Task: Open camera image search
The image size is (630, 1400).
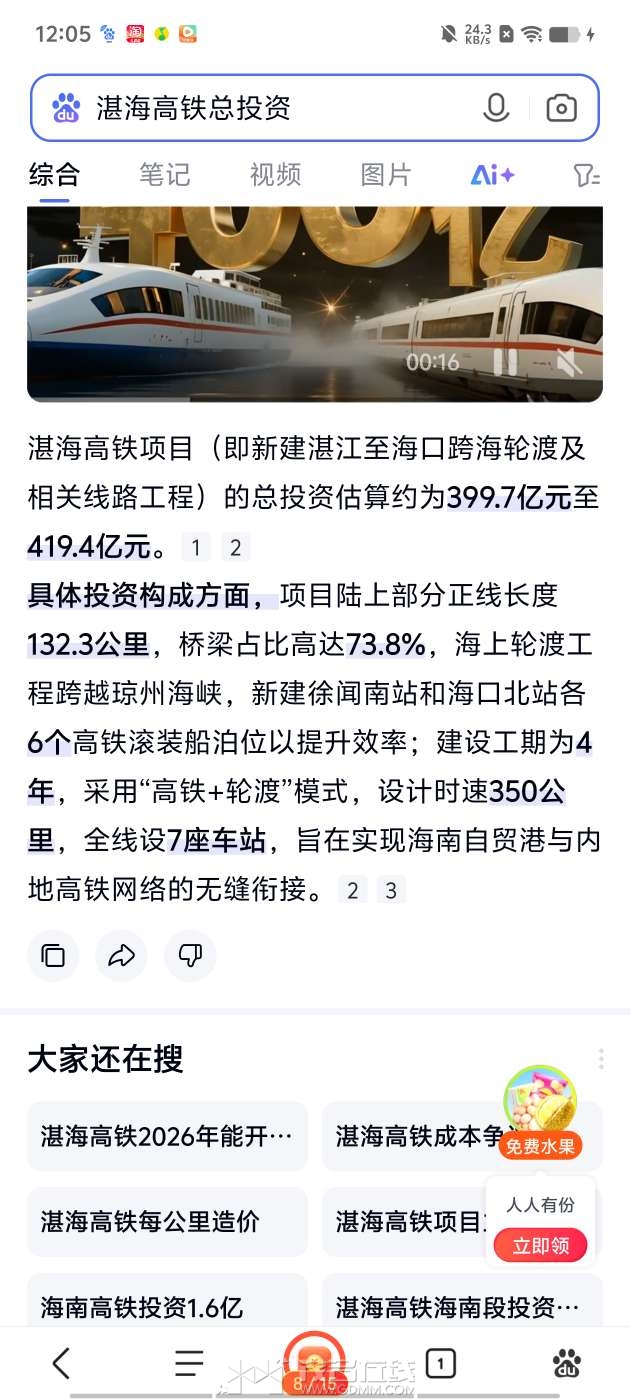Action: pyautogui.click(x=561, y=108)
